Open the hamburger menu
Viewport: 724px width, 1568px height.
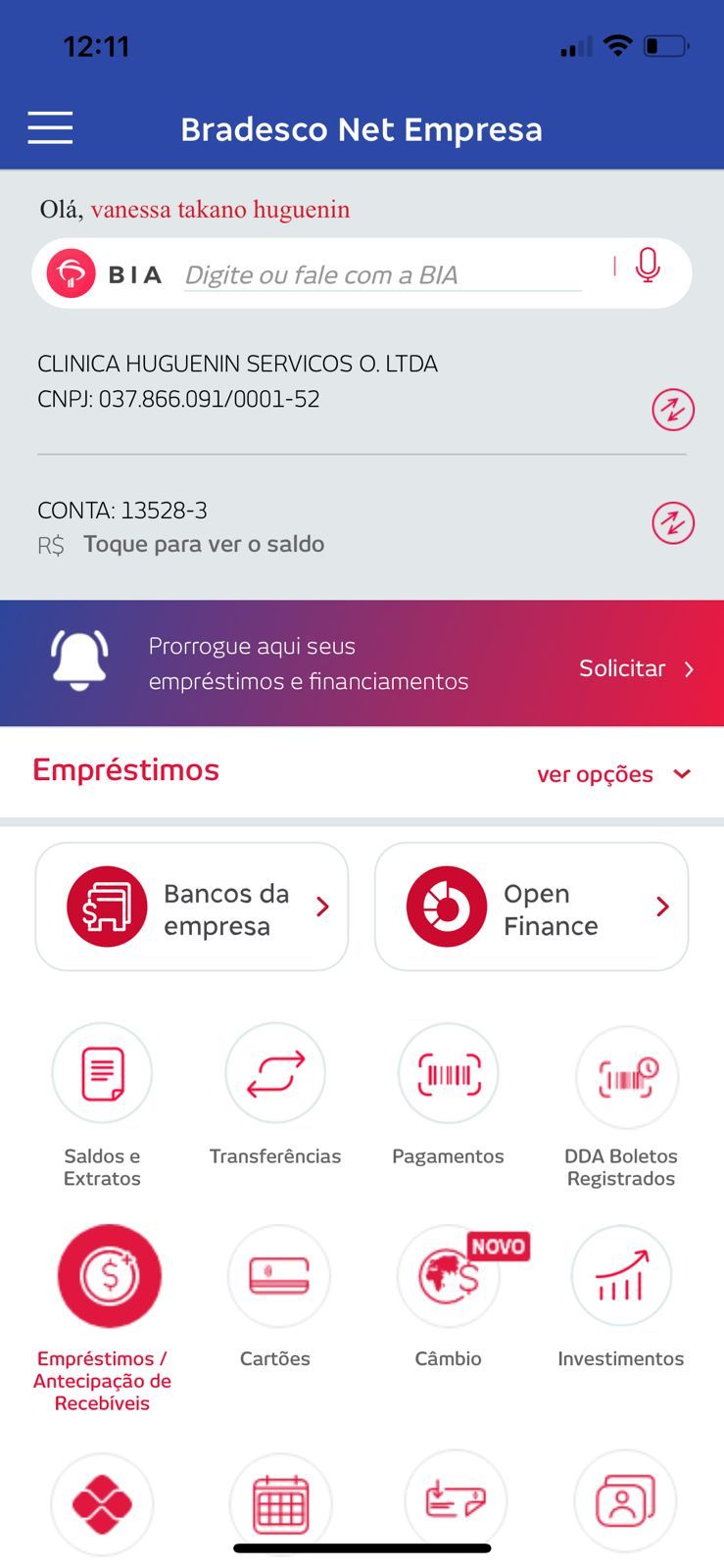point(50,128)
